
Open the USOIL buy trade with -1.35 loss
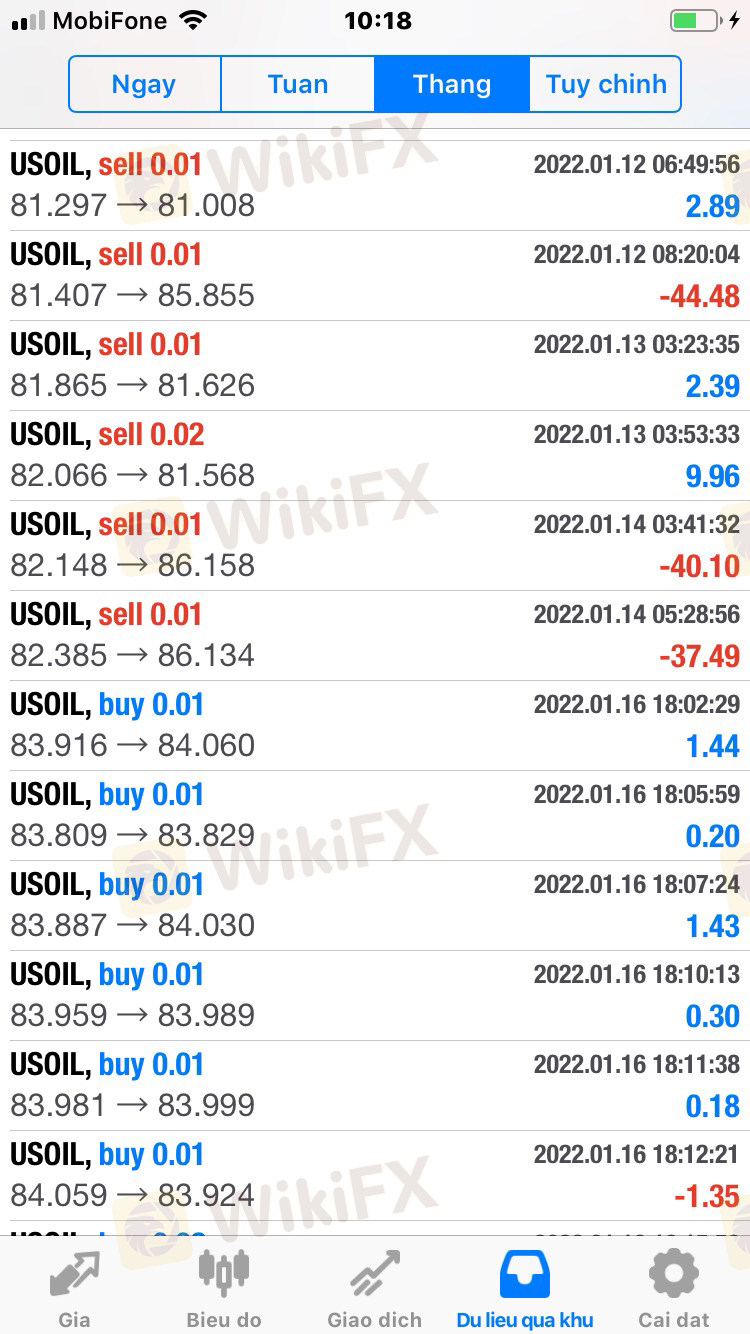[375, 1176]
